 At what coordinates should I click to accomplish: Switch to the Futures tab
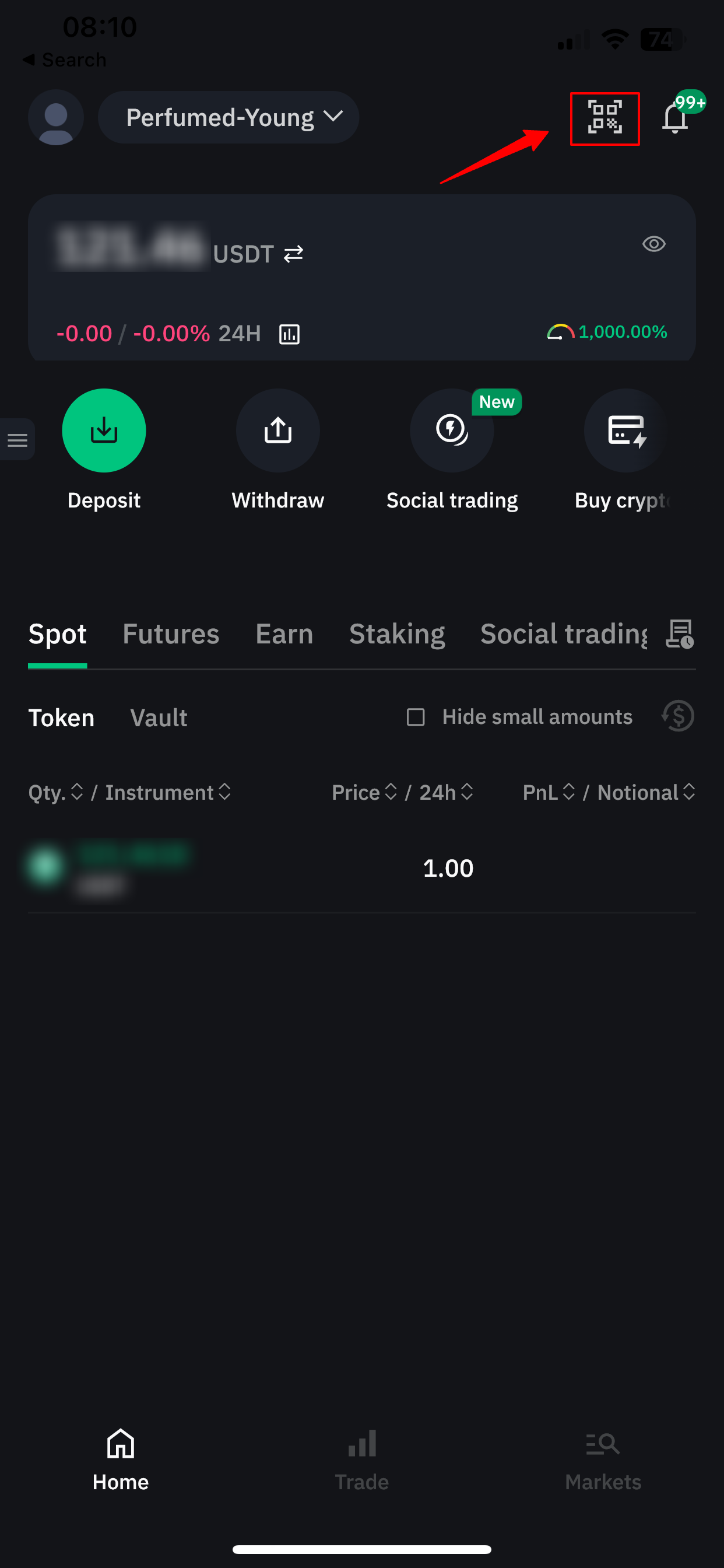coord(171,634)
